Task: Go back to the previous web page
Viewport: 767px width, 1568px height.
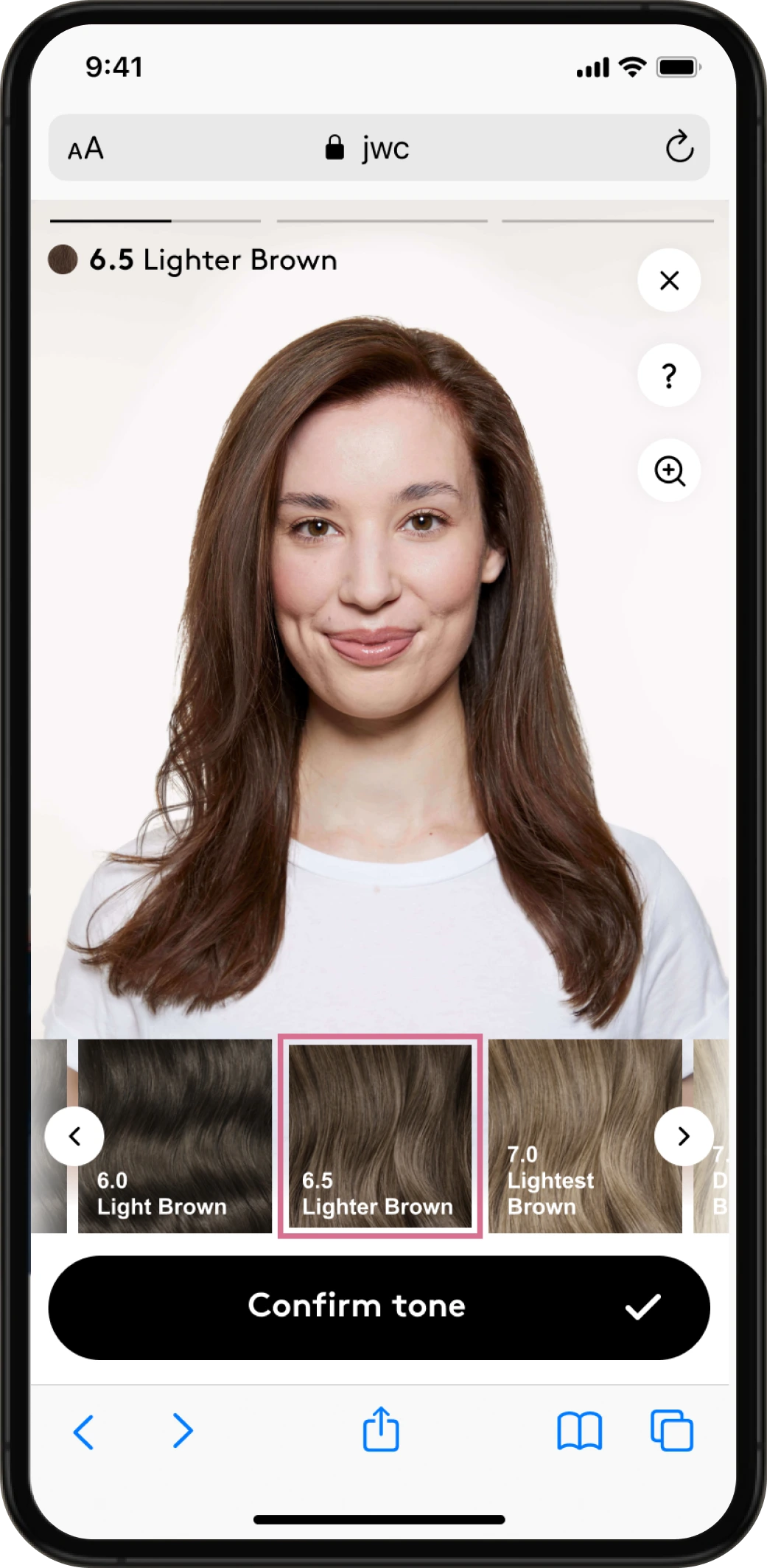Action: 83,1432
